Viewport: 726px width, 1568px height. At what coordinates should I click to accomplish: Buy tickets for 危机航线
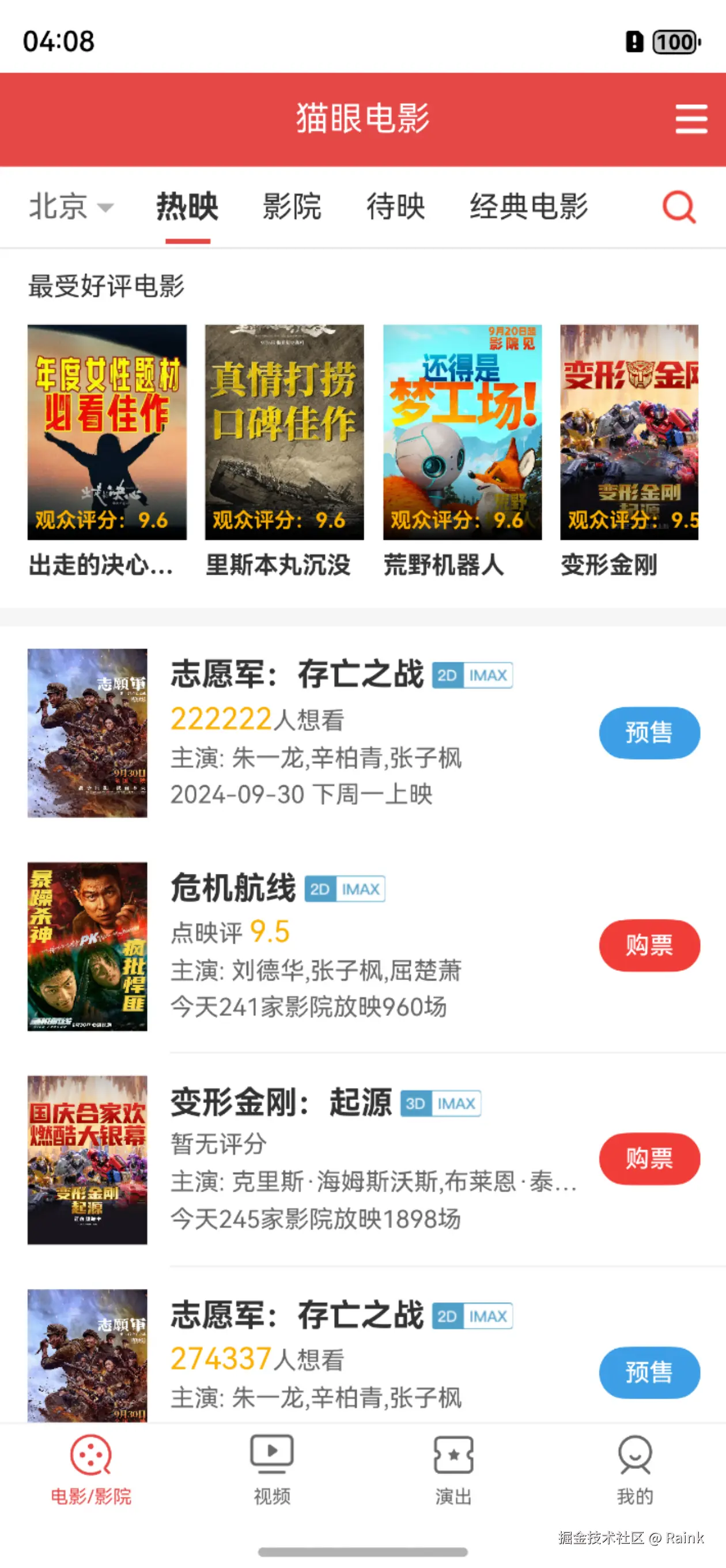649,945
